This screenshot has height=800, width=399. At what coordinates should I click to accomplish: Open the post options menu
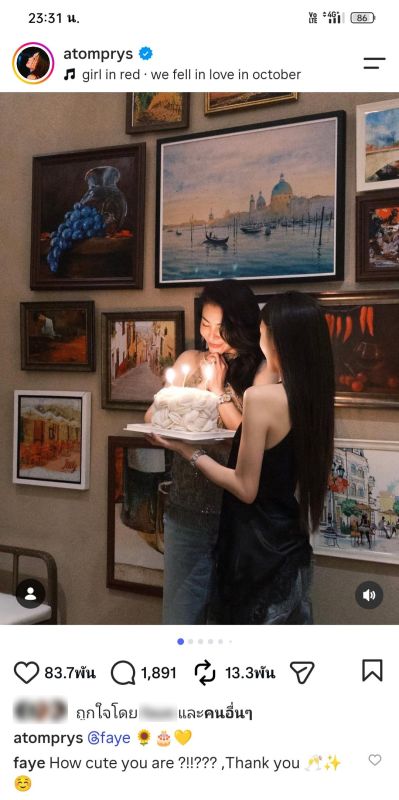click(x=374, y=63)
